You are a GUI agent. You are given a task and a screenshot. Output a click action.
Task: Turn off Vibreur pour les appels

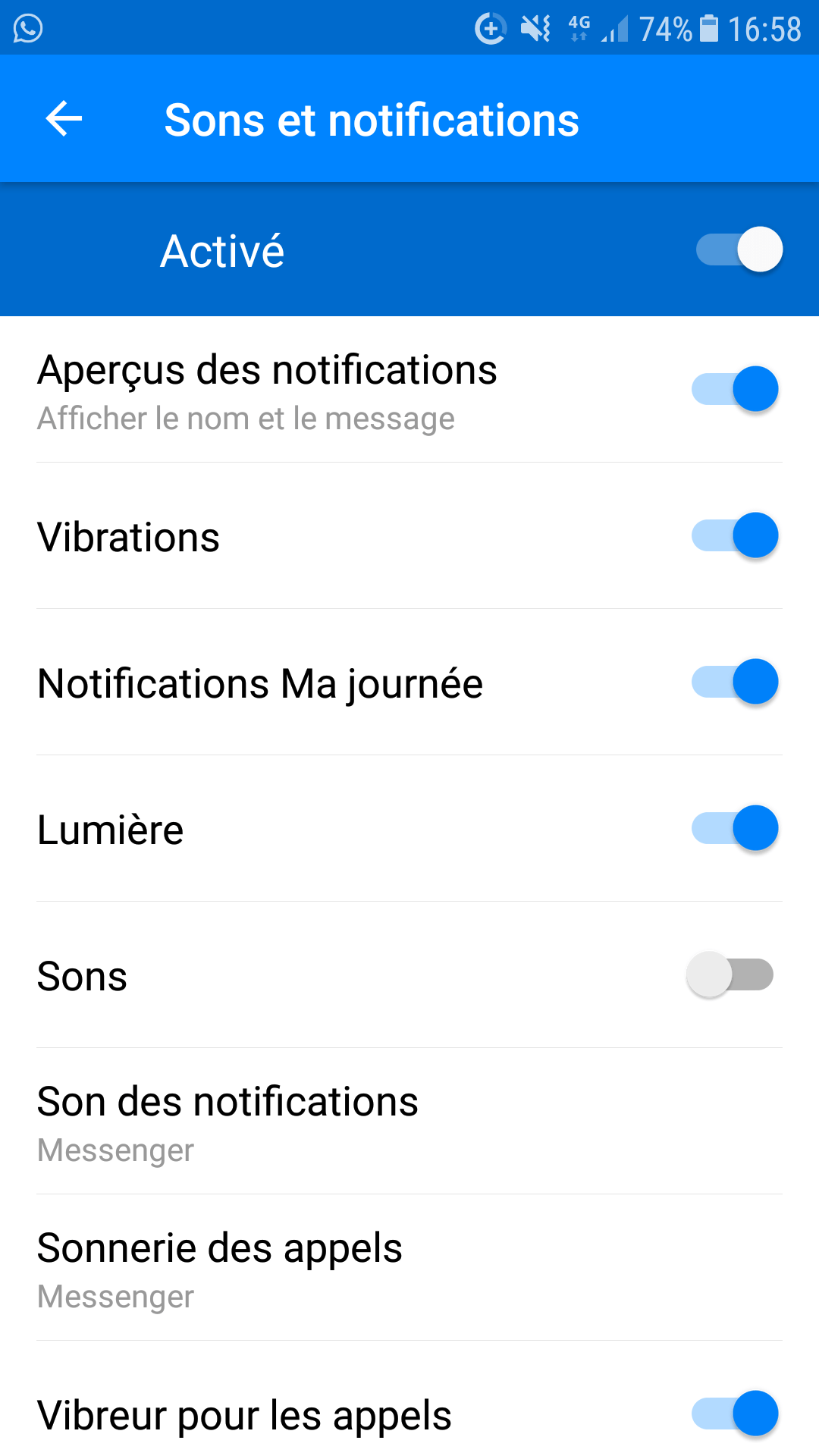(x=734, y=1414)
